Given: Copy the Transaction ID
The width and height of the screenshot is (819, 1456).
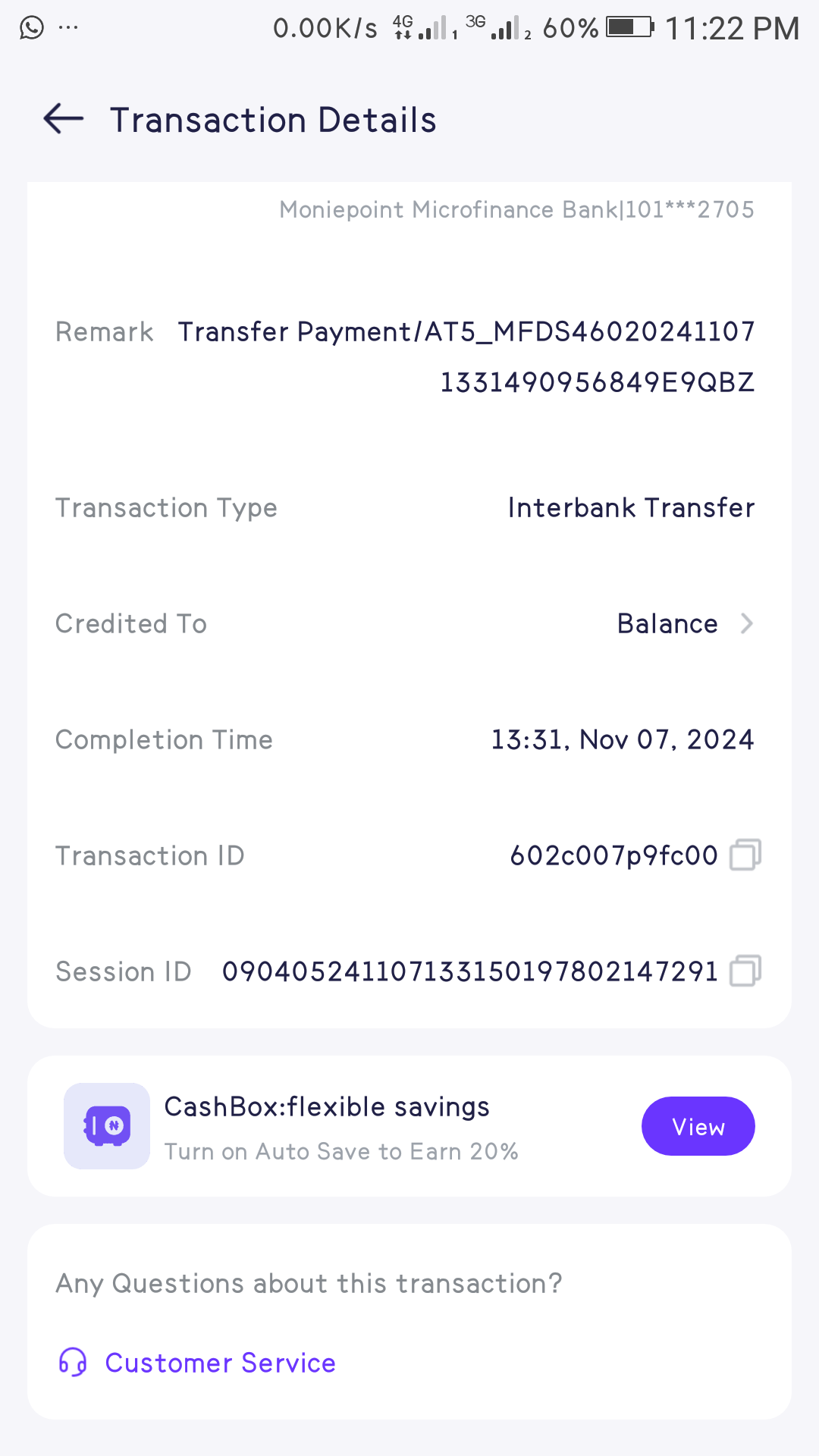Looking at the screenshot, I should coord(745,855).
